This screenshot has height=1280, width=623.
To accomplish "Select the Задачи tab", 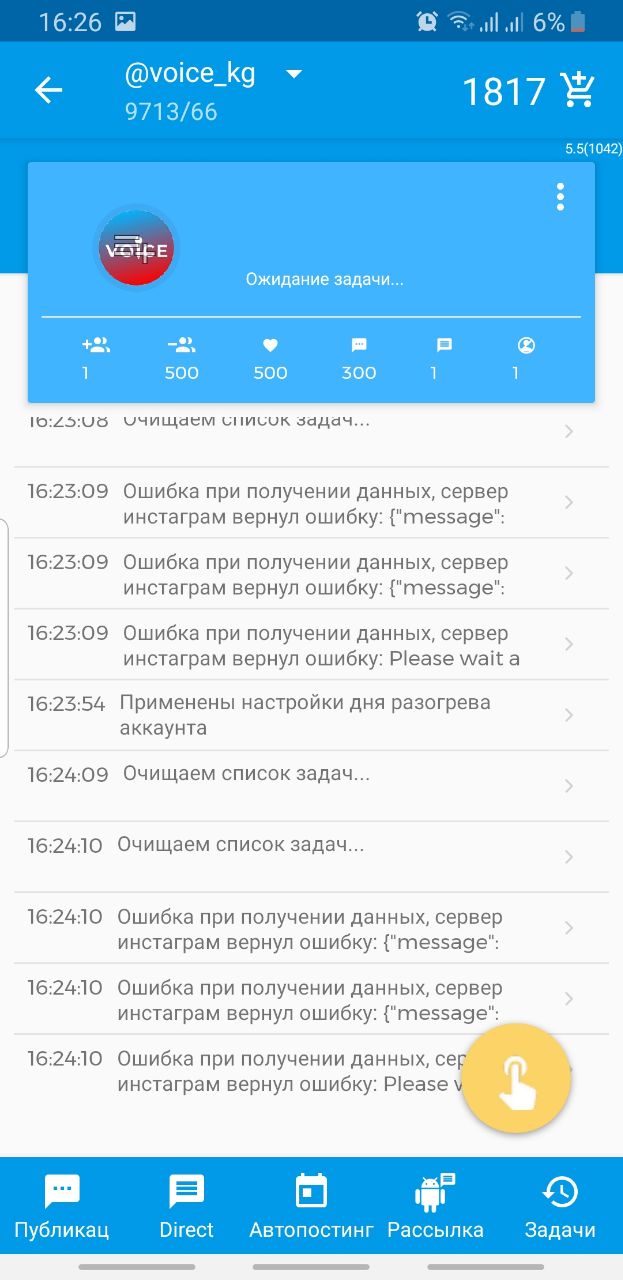I will (x=560, y=1206).
